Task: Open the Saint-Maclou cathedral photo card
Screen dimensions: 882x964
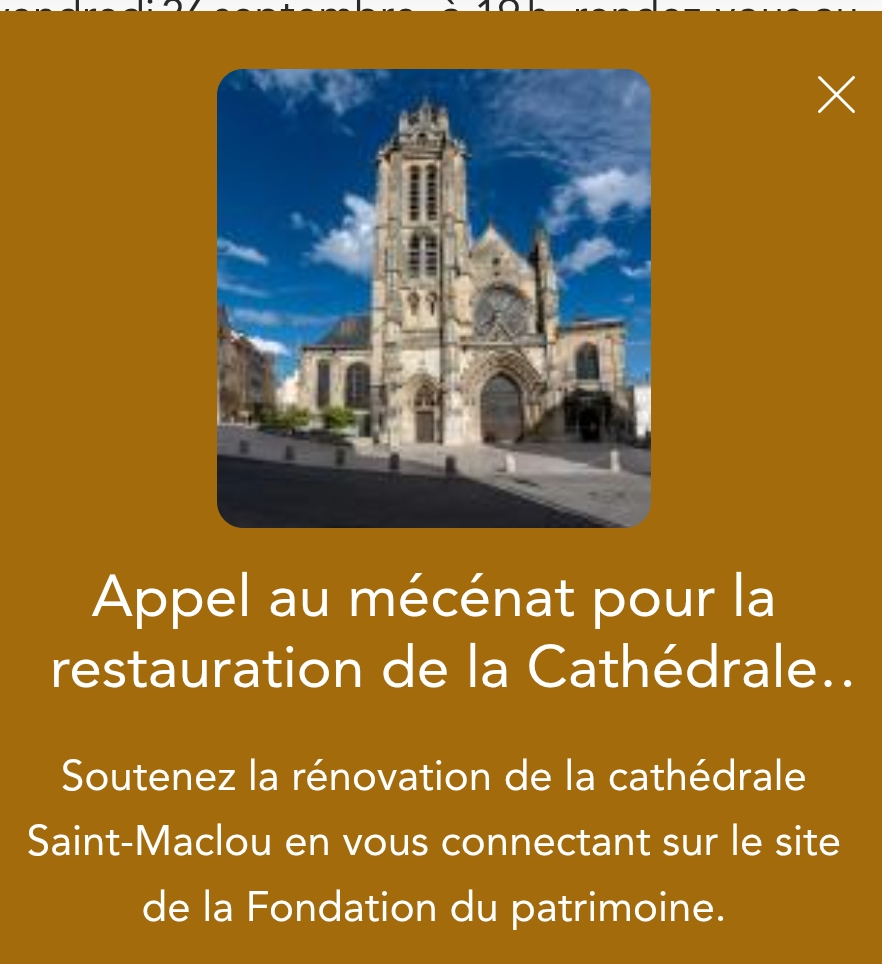Action: point(434,298)
